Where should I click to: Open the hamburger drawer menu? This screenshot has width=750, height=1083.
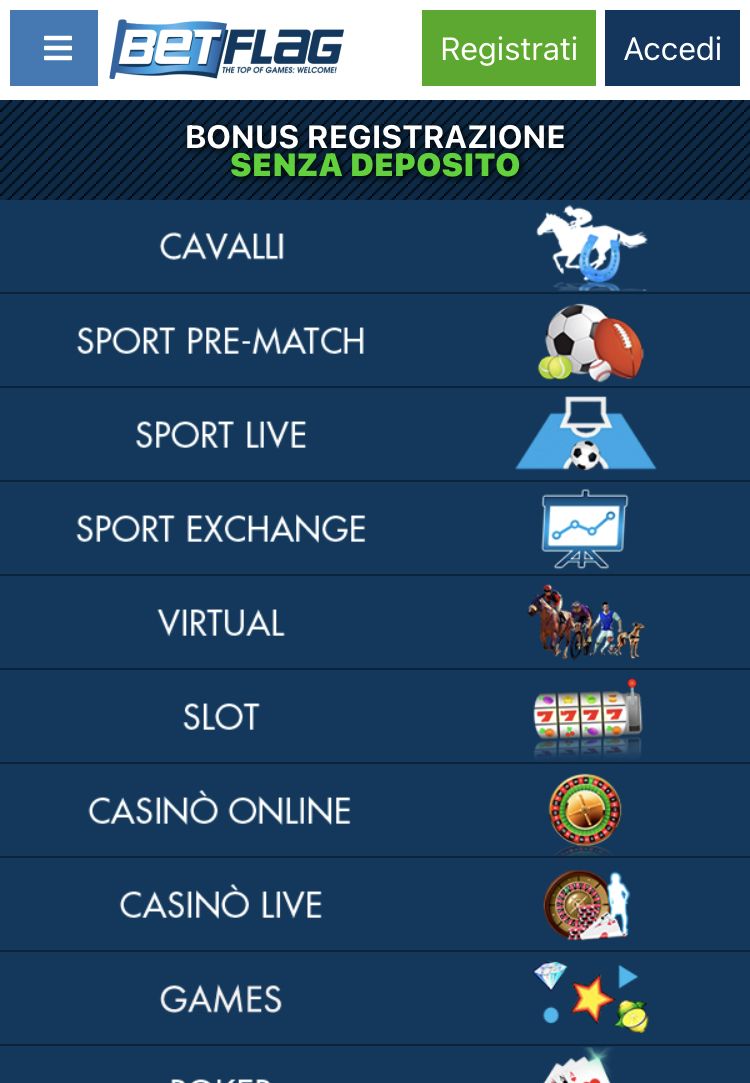[x=54, y=48]
